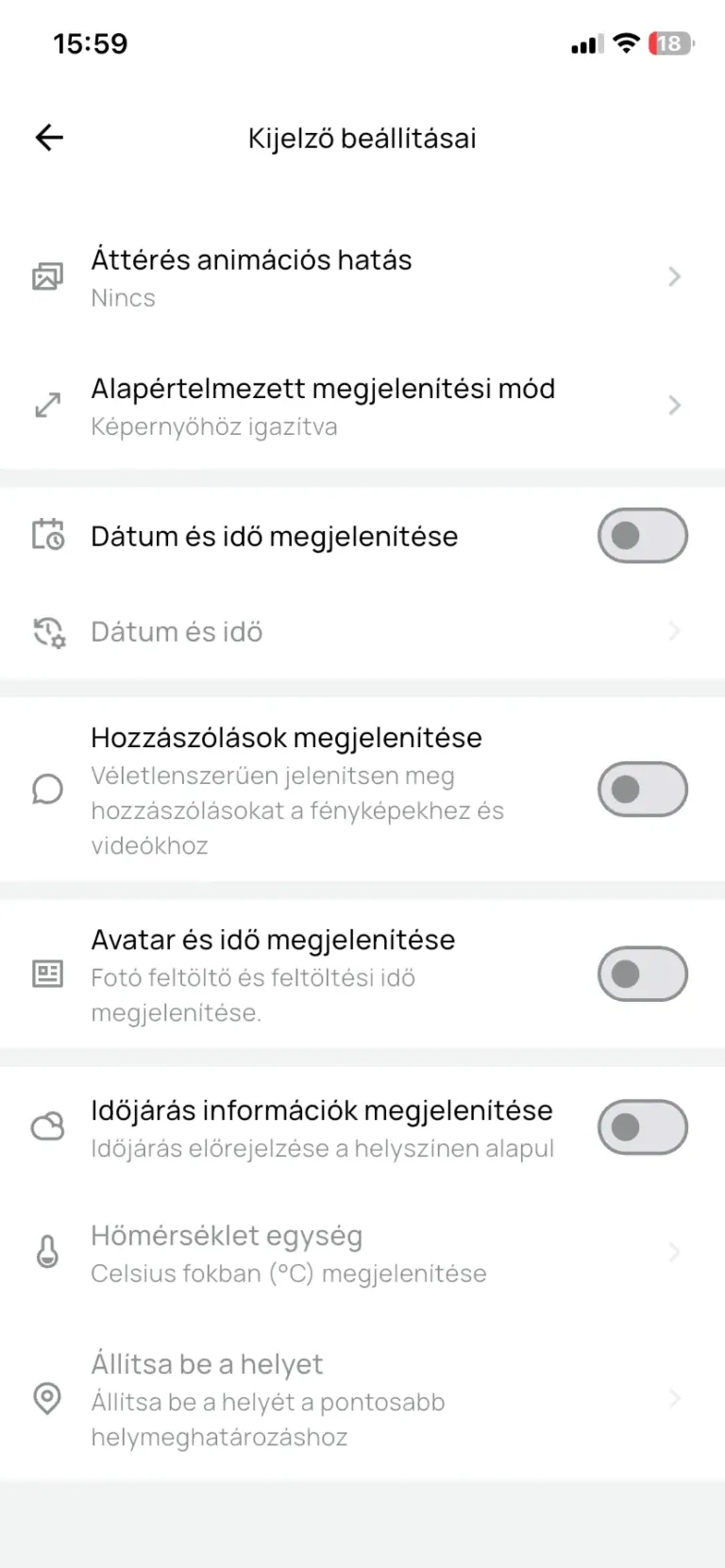Tap the back arrow to leave settings
Viewport: 725px width, 1568px height.
[x=48, y=138]
